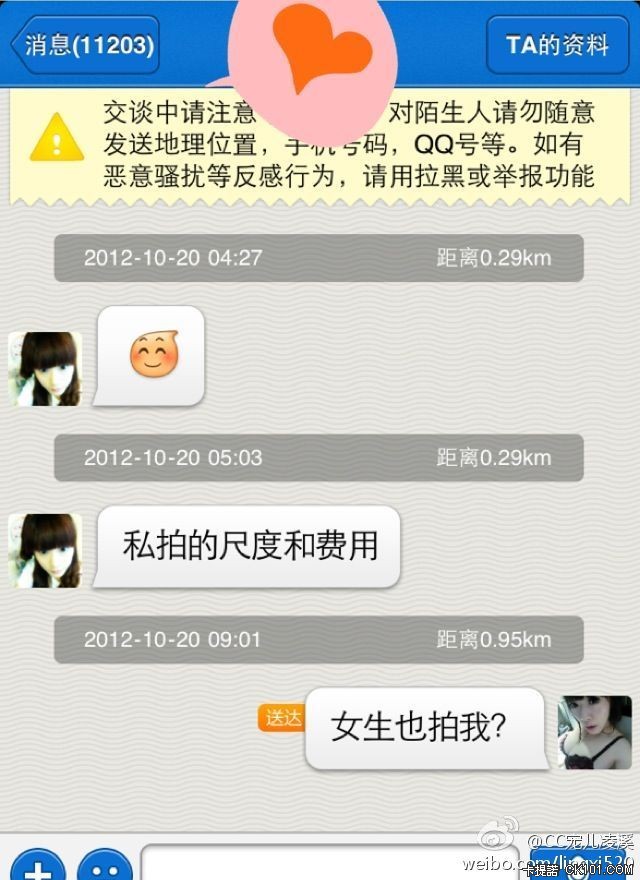Tap the avatar beside 私拍的尺度和费用 message
The height and width of the screenshot is (880, 640).
point(45,551)
